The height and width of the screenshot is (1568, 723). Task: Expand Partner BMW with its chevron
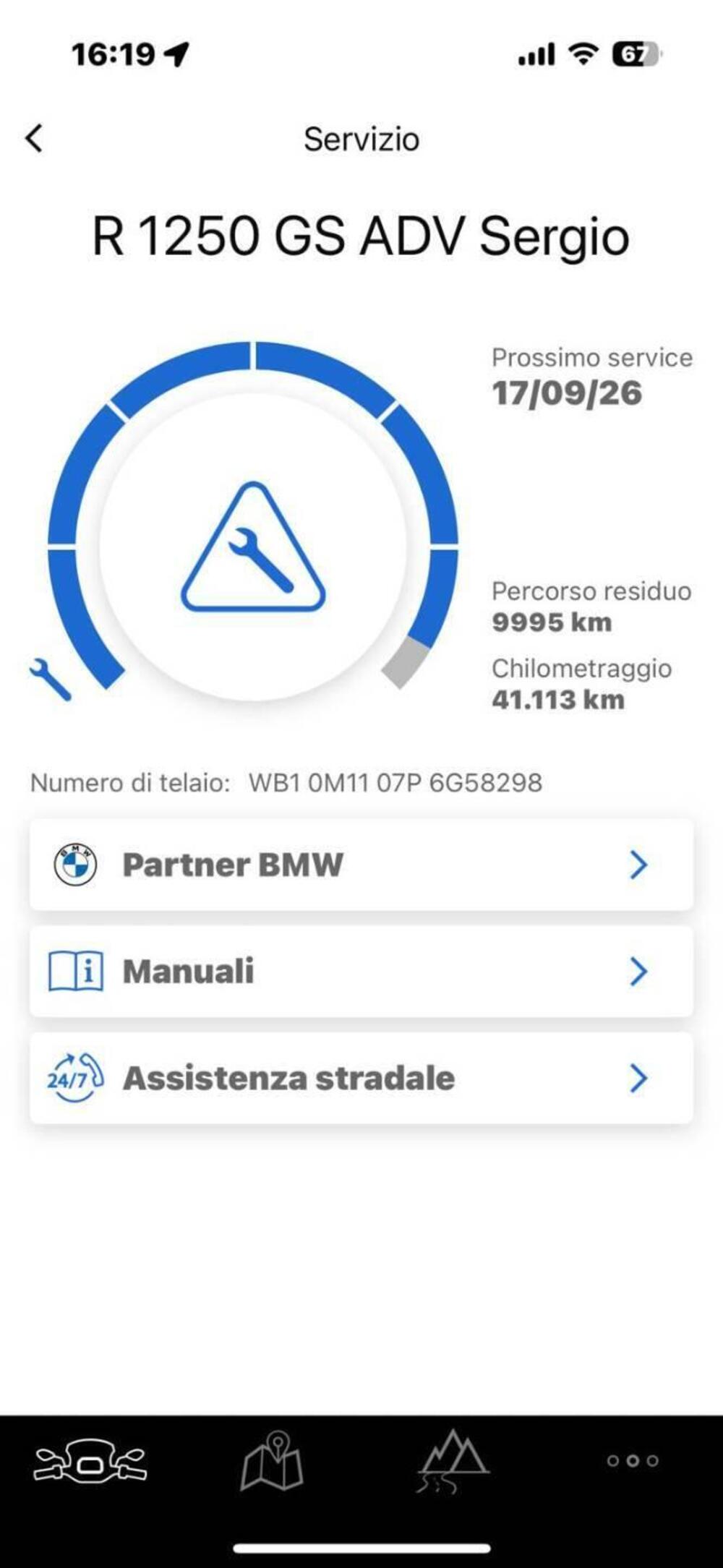[638, 864]
